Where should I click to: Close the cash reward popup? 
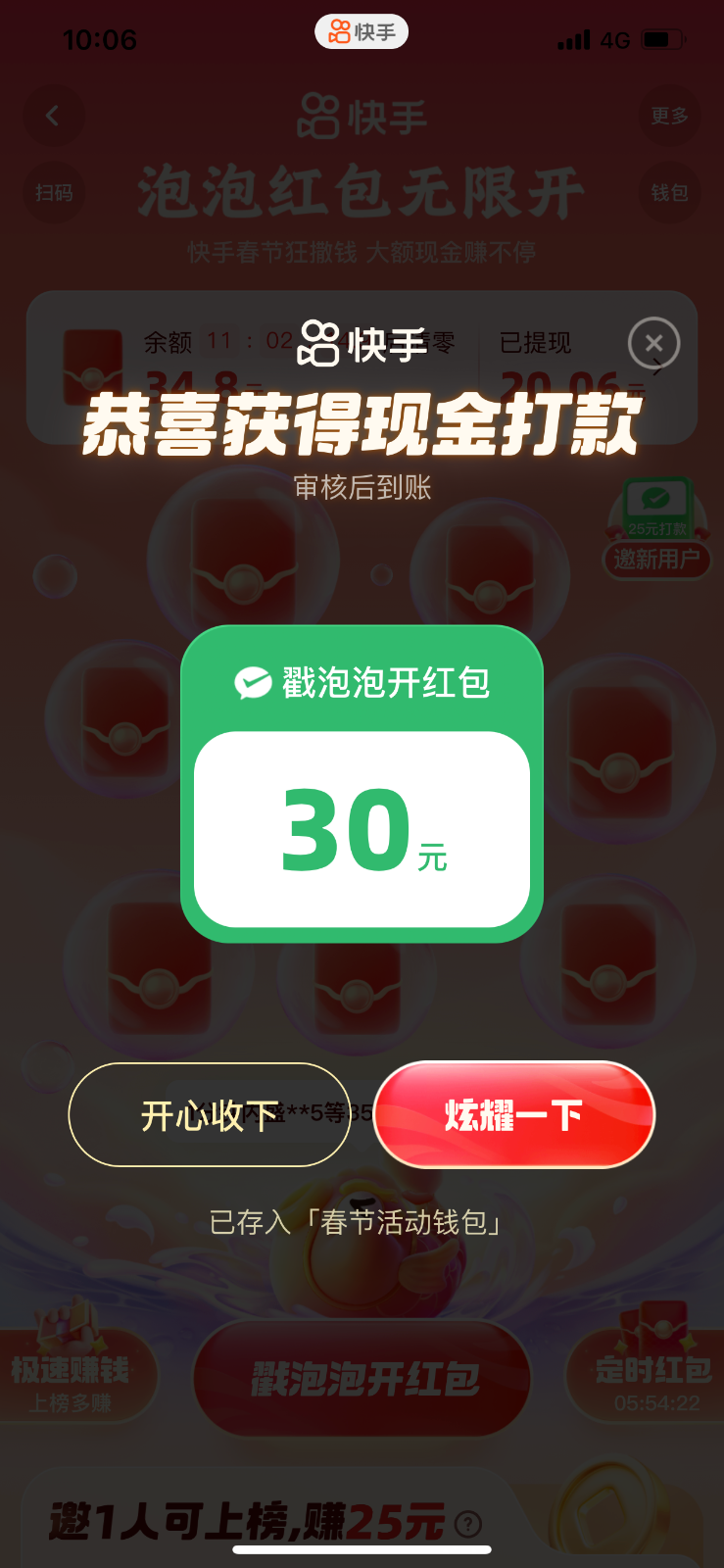[x=653, y=343]
